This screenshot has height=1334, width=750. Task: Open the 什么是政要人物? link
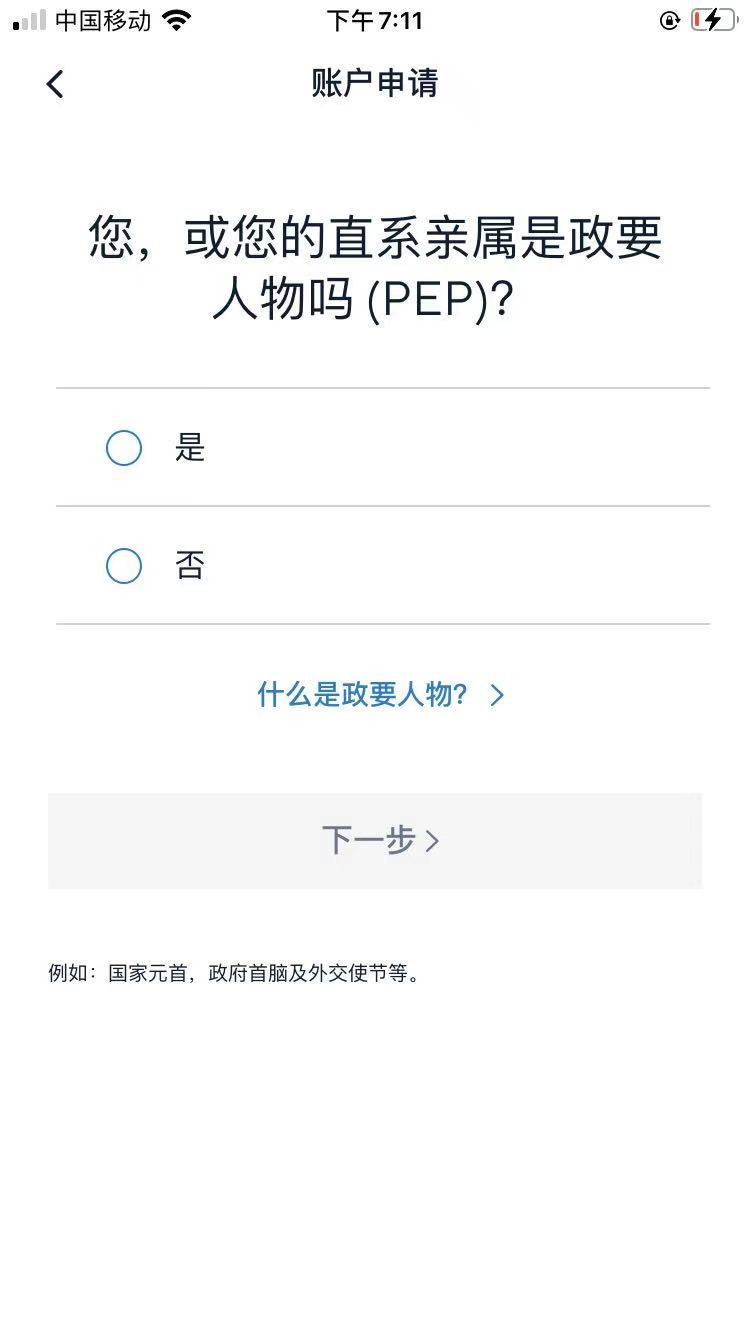[381, 694]
